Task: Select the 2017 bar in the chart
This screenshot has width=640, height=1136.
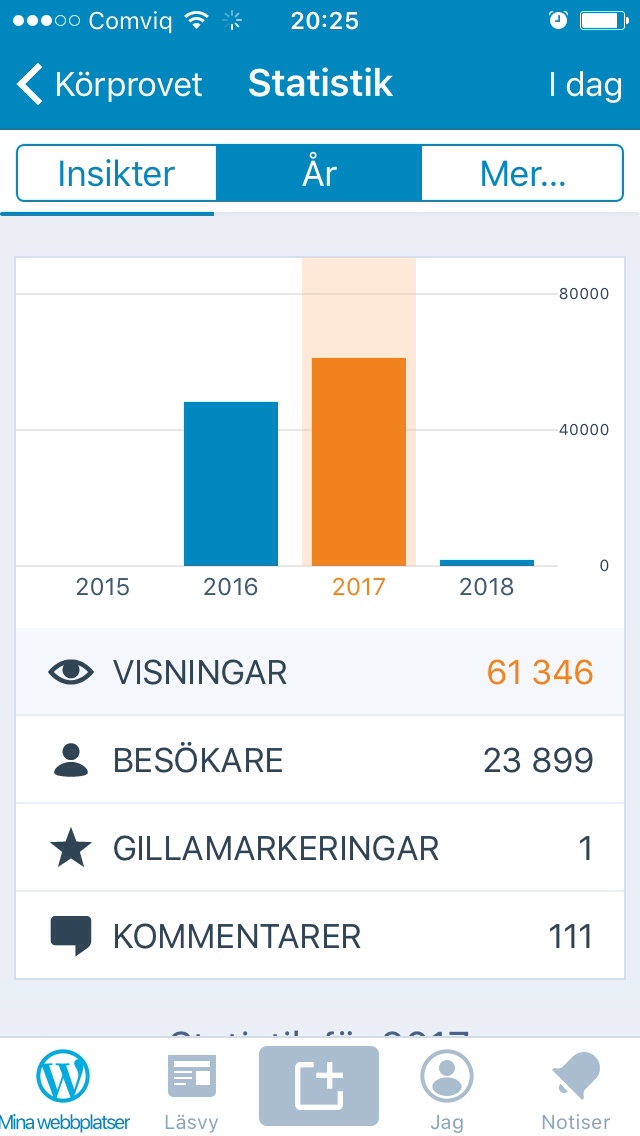Action: pos(359,462)
